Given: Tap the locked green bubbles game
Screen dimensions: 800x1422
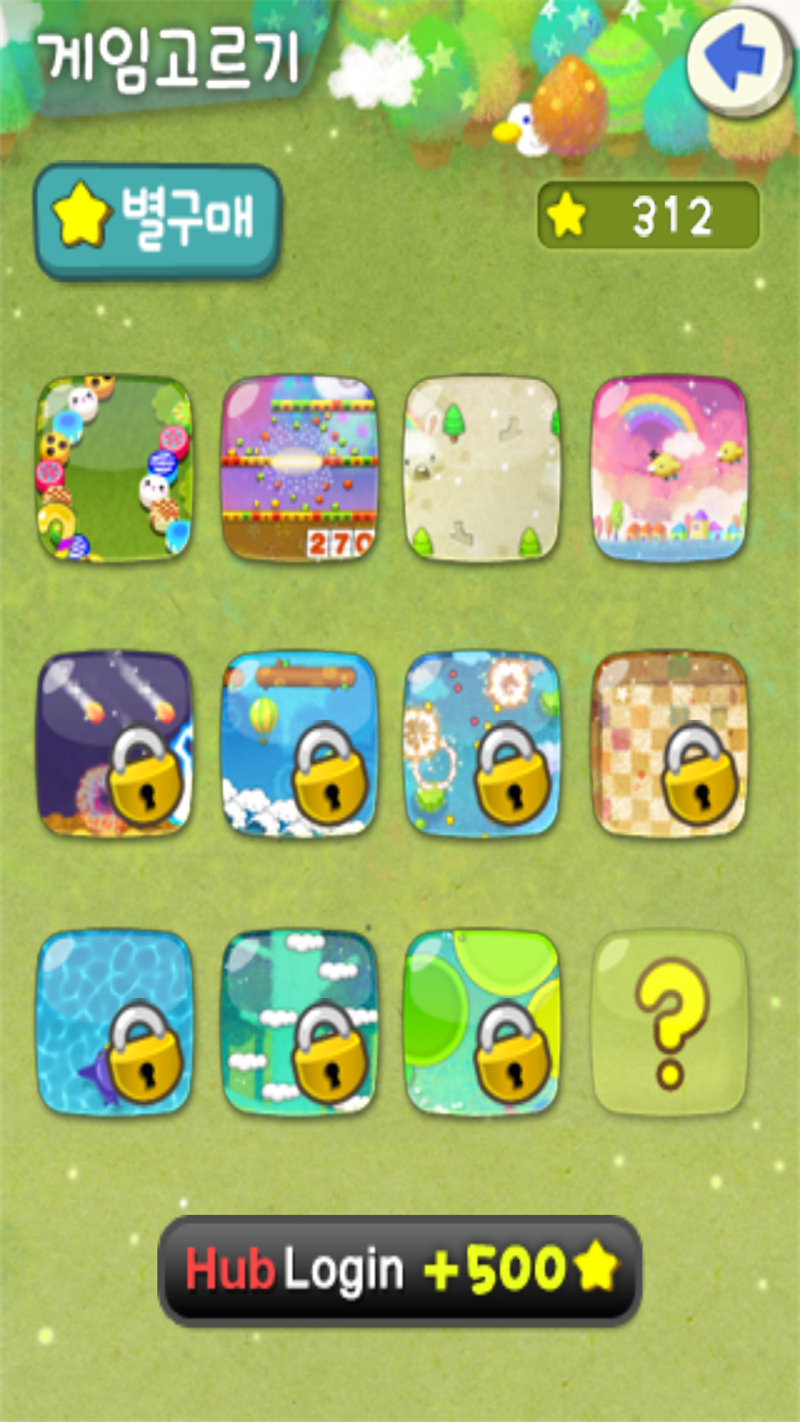Looking at the screenshot, I should coord(483,1022).
